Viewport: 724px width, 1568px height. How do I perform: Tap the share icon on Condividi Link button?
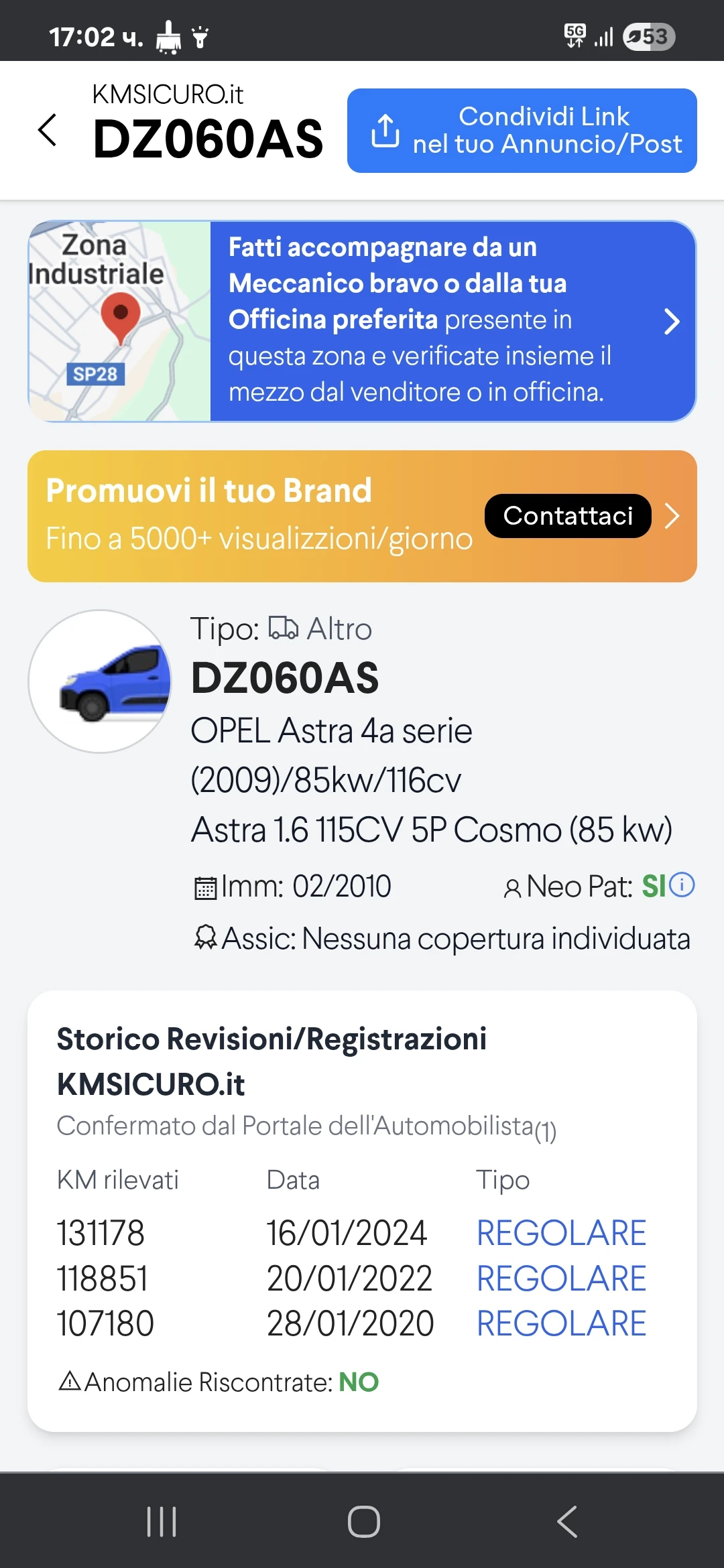tap(384, 131)
